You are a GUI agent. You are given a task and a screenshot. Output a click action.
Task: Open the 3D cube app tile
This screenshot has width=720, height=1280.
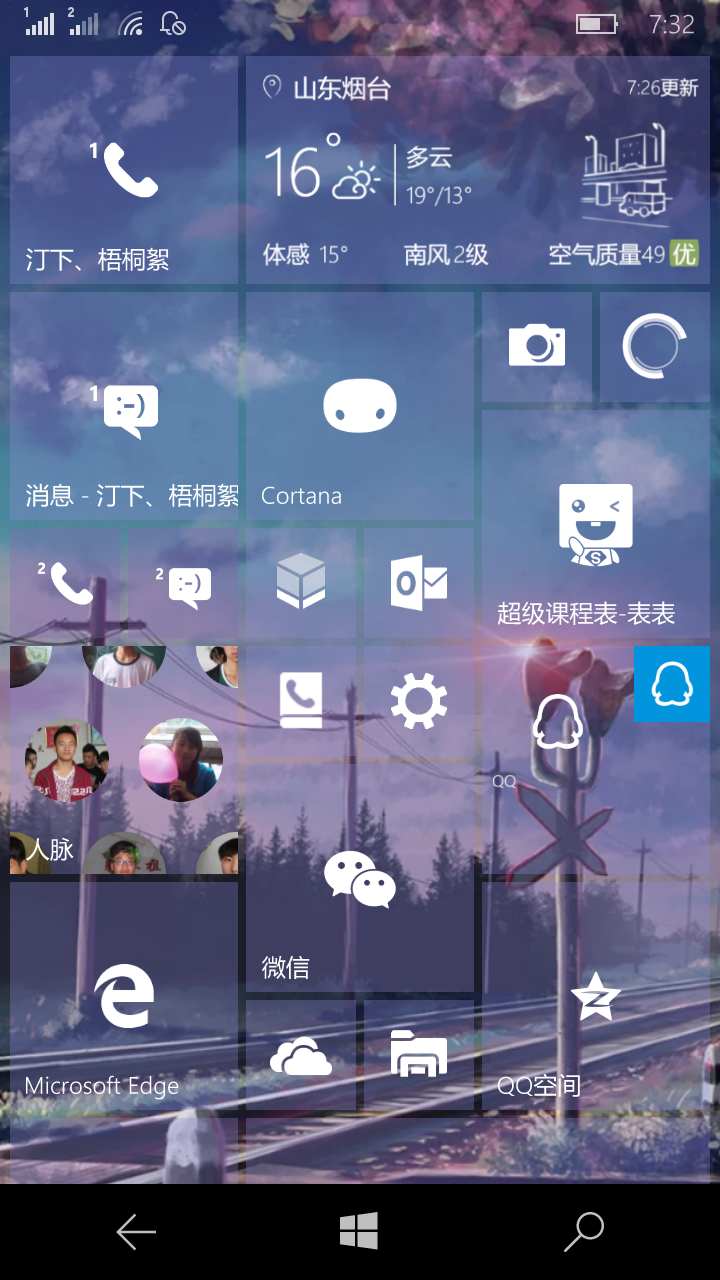(x=301, y=583)
